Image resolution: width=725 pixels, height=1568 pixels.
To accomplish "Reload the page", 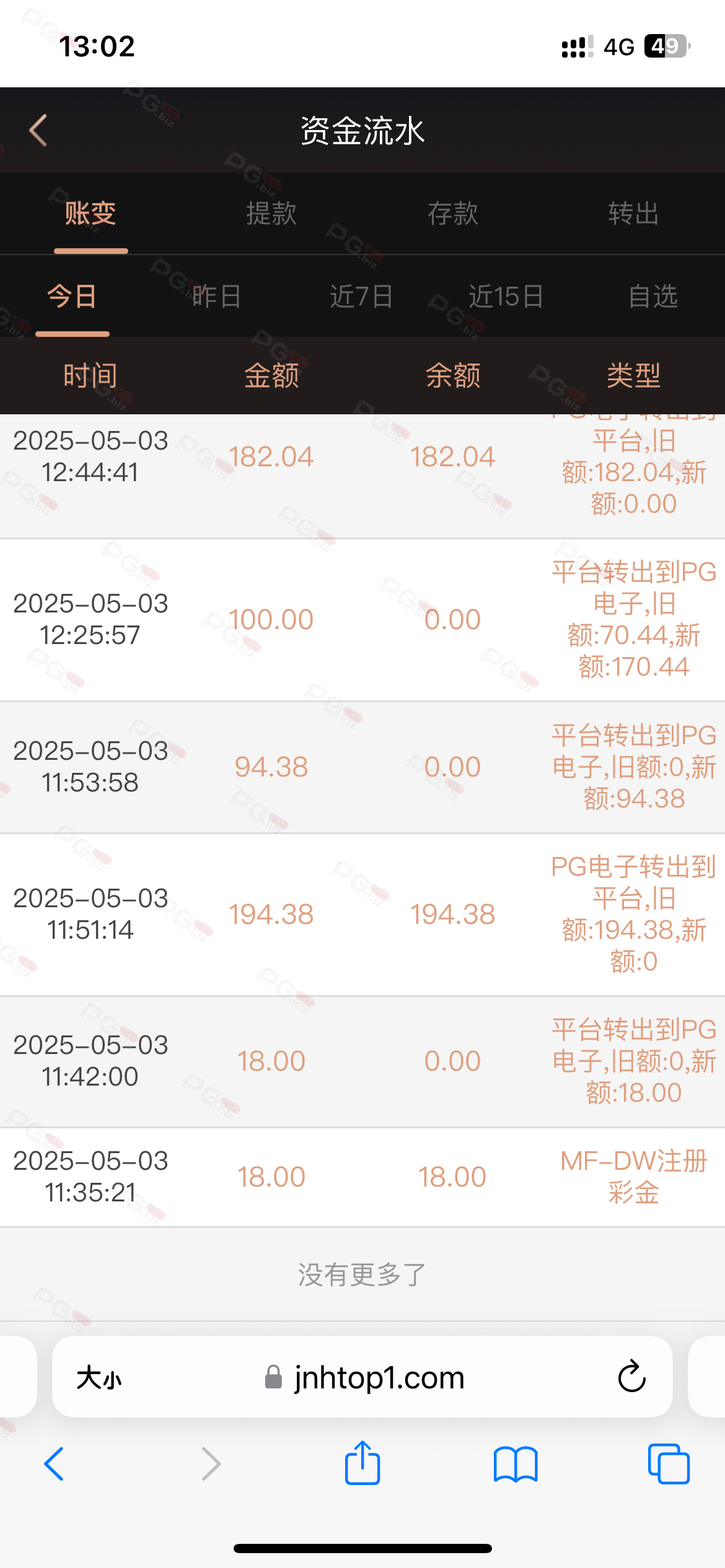I will click(632, 1377).
